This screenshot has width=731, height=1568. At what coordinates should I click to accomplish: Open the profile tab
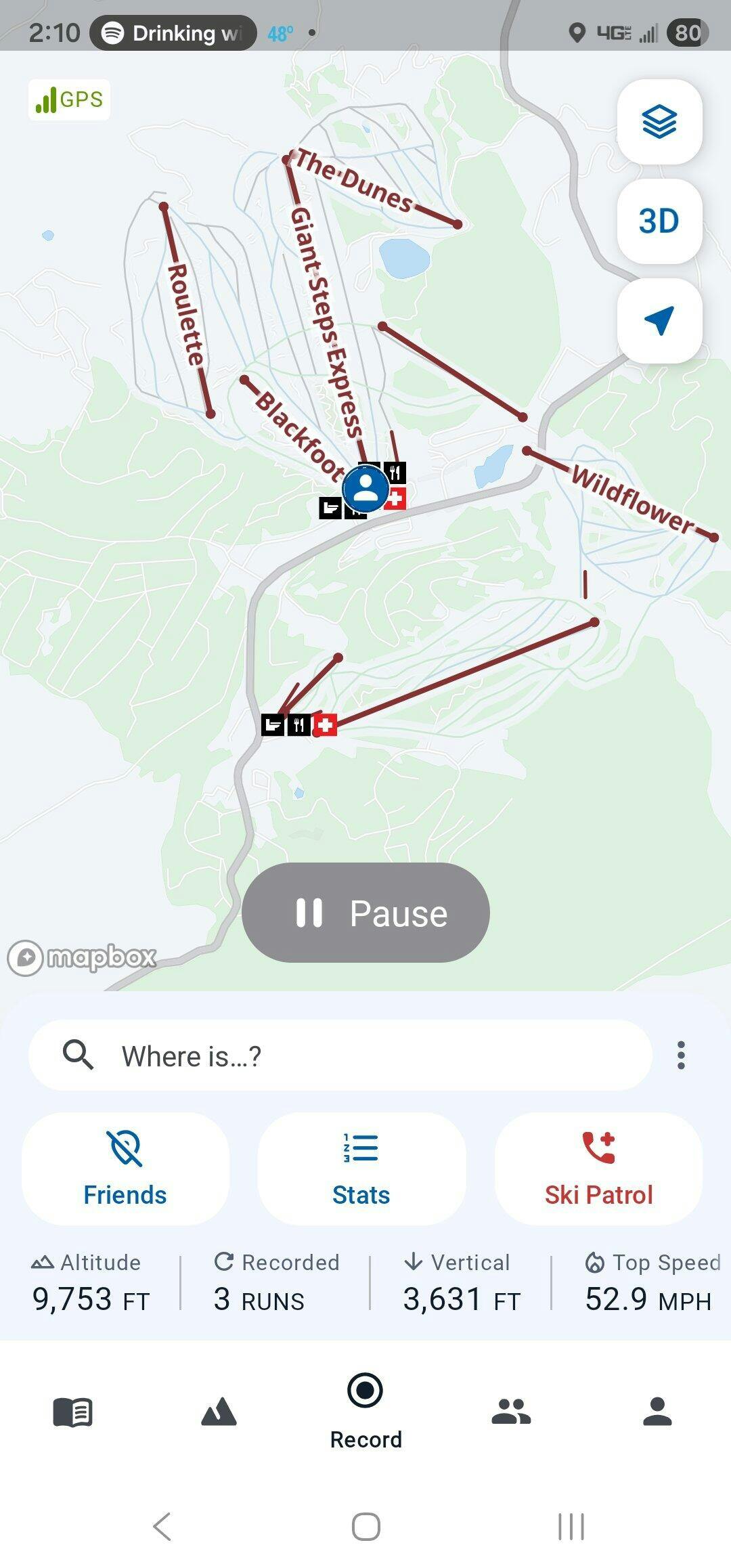click(x=657, y=1412)
